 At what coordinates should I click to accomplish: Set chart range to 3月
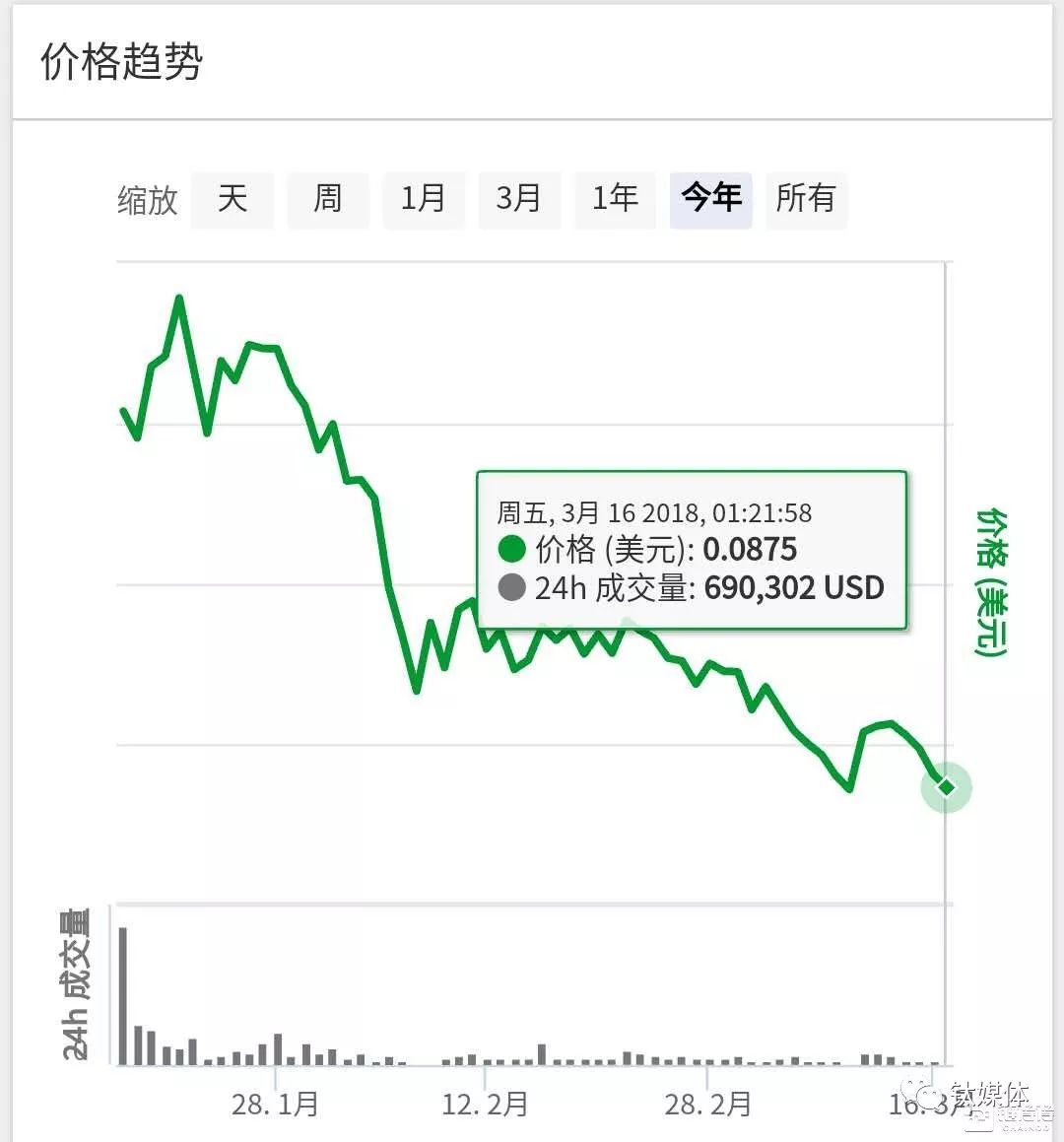(x=518, y=200)
